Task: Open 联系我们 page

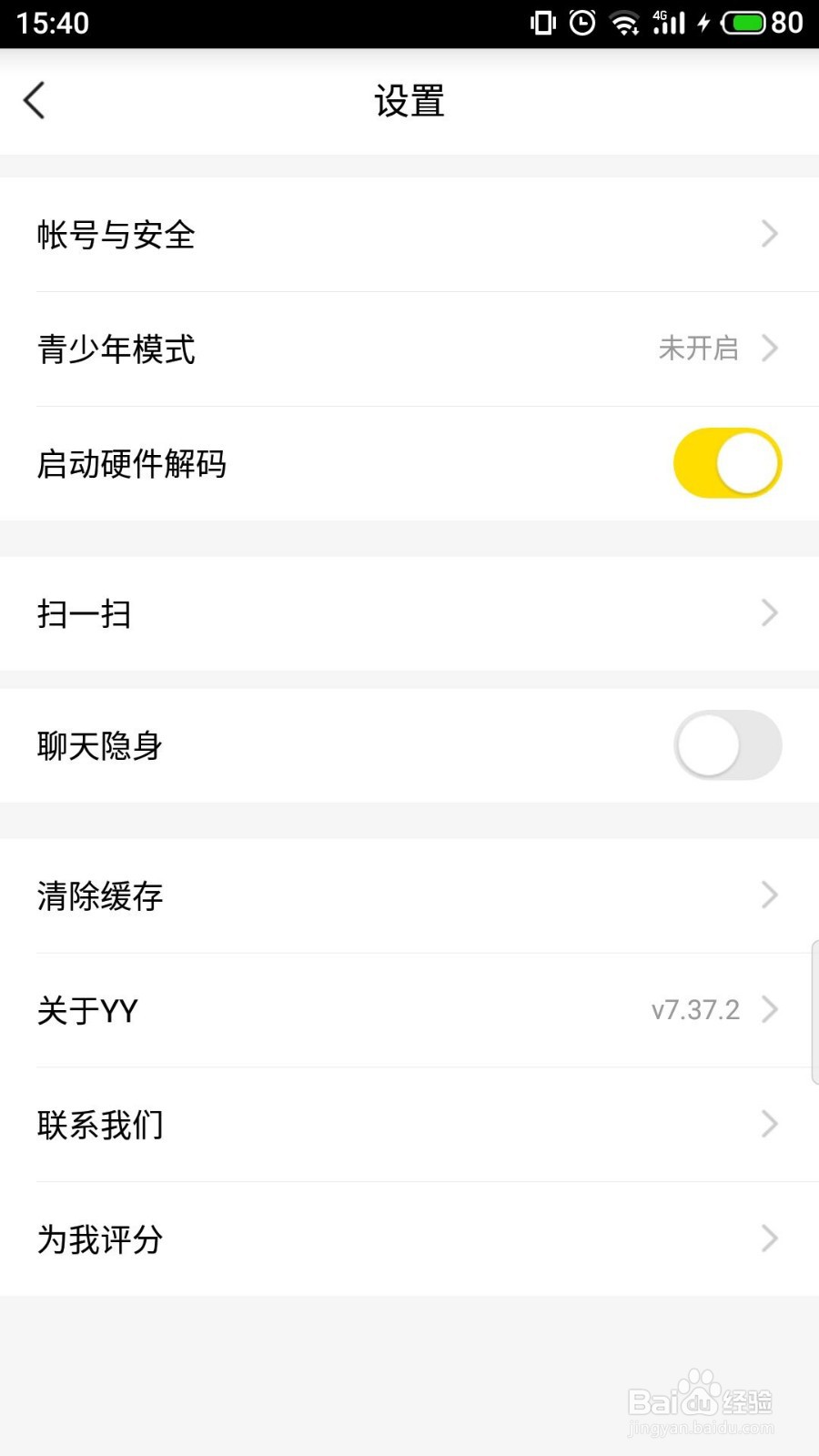Action: (x=409, y=1125)
